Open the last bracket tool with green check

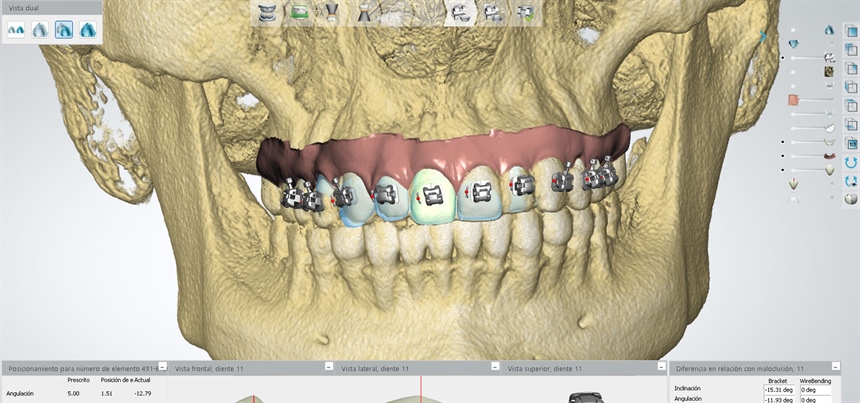[523, 13]
